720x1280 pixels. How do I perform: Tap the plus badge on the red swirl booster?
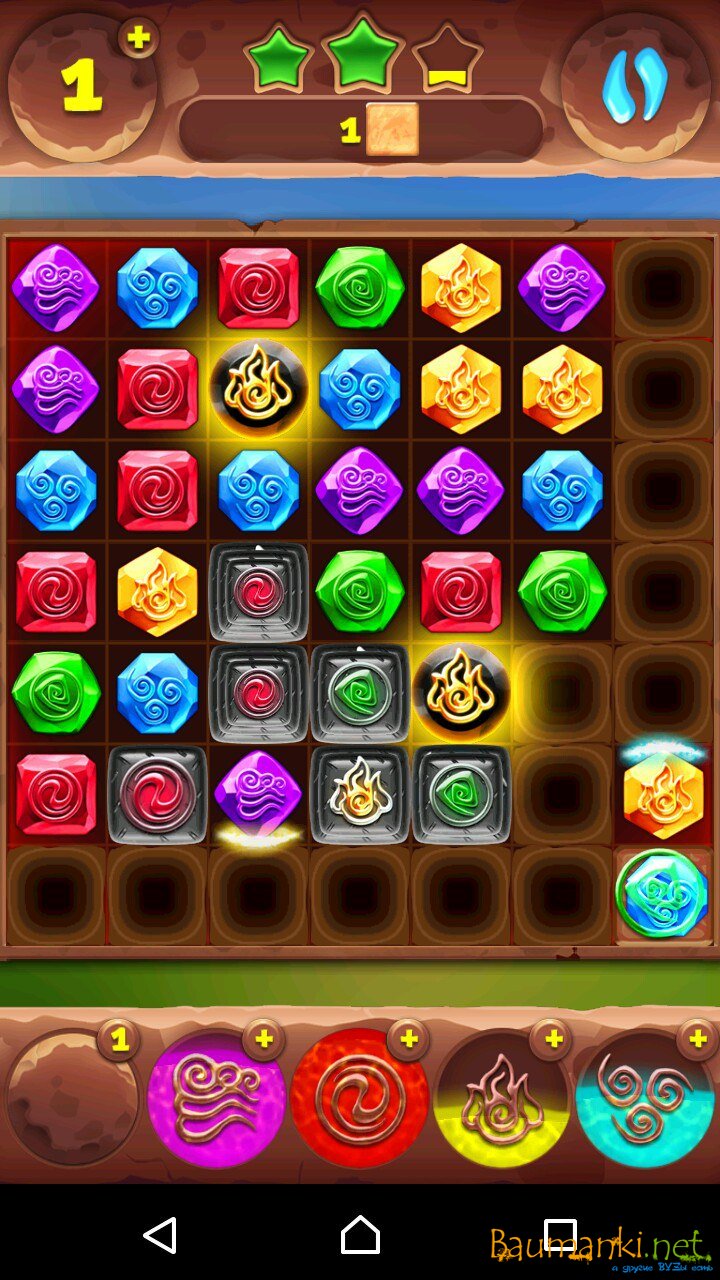[x=408, y=1040]
